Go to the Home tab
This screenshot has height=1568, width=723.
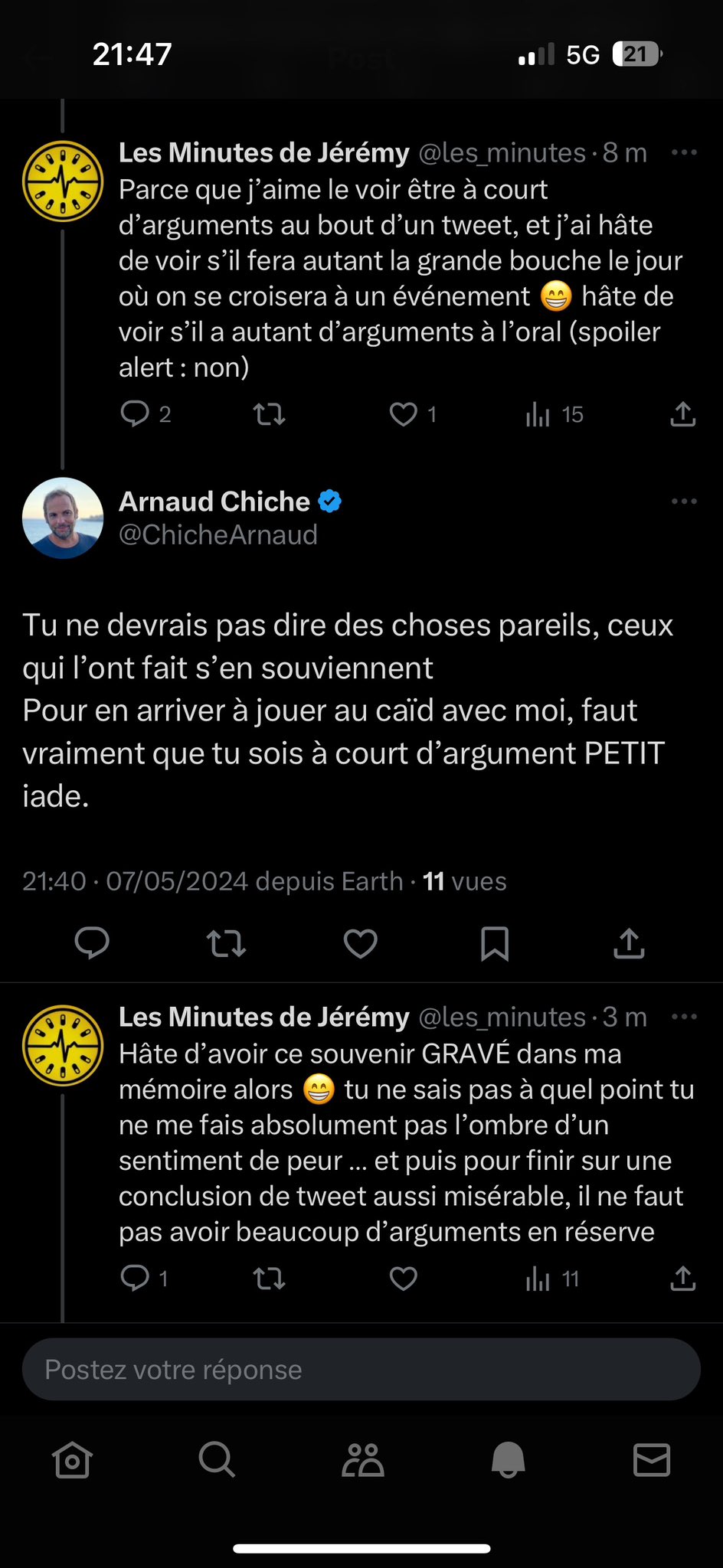(x=73, y=1460)
